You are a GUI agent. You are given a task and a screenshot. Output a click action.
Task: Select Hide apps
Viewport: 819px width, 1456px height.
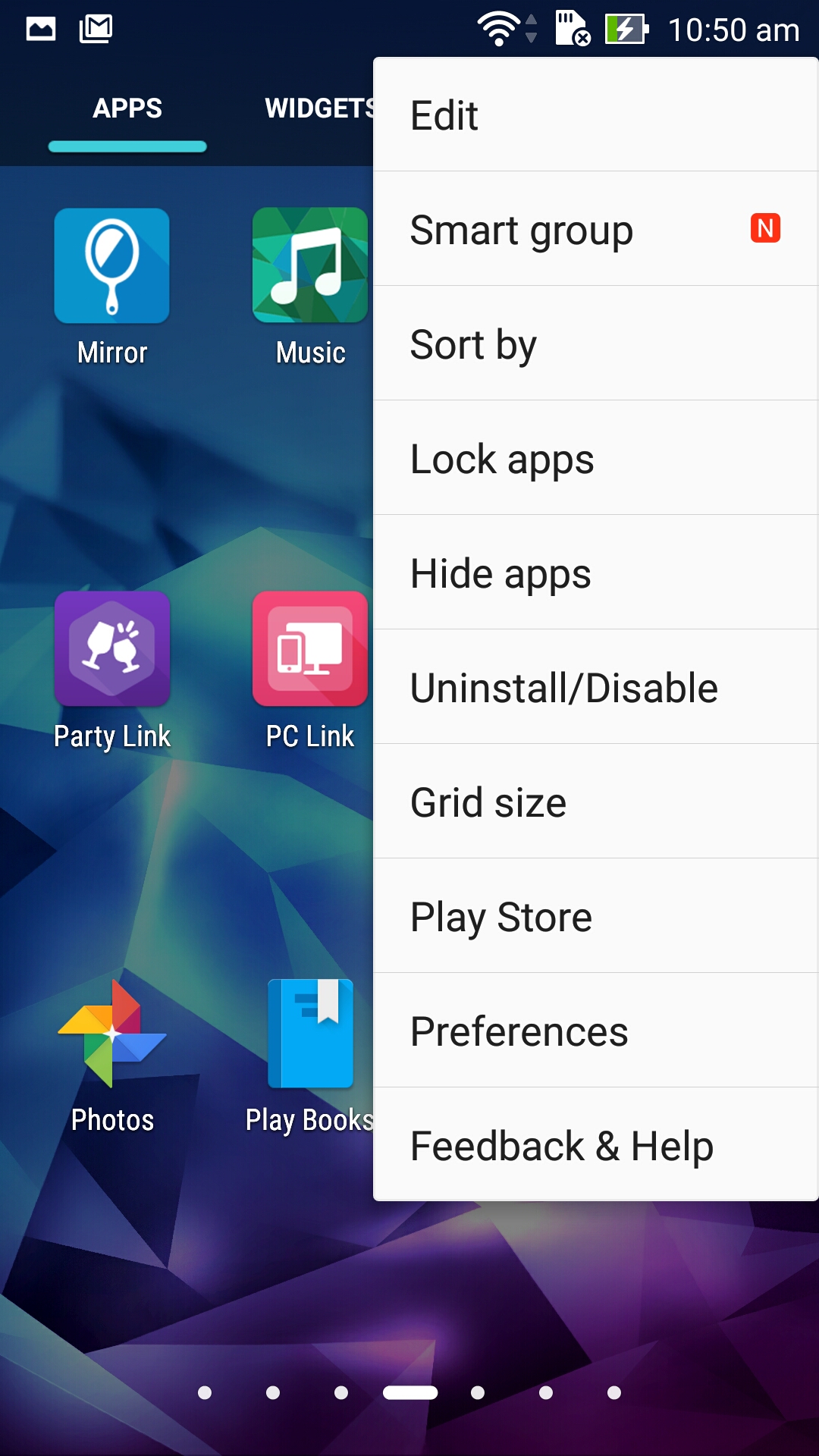[x=596, y=573]
